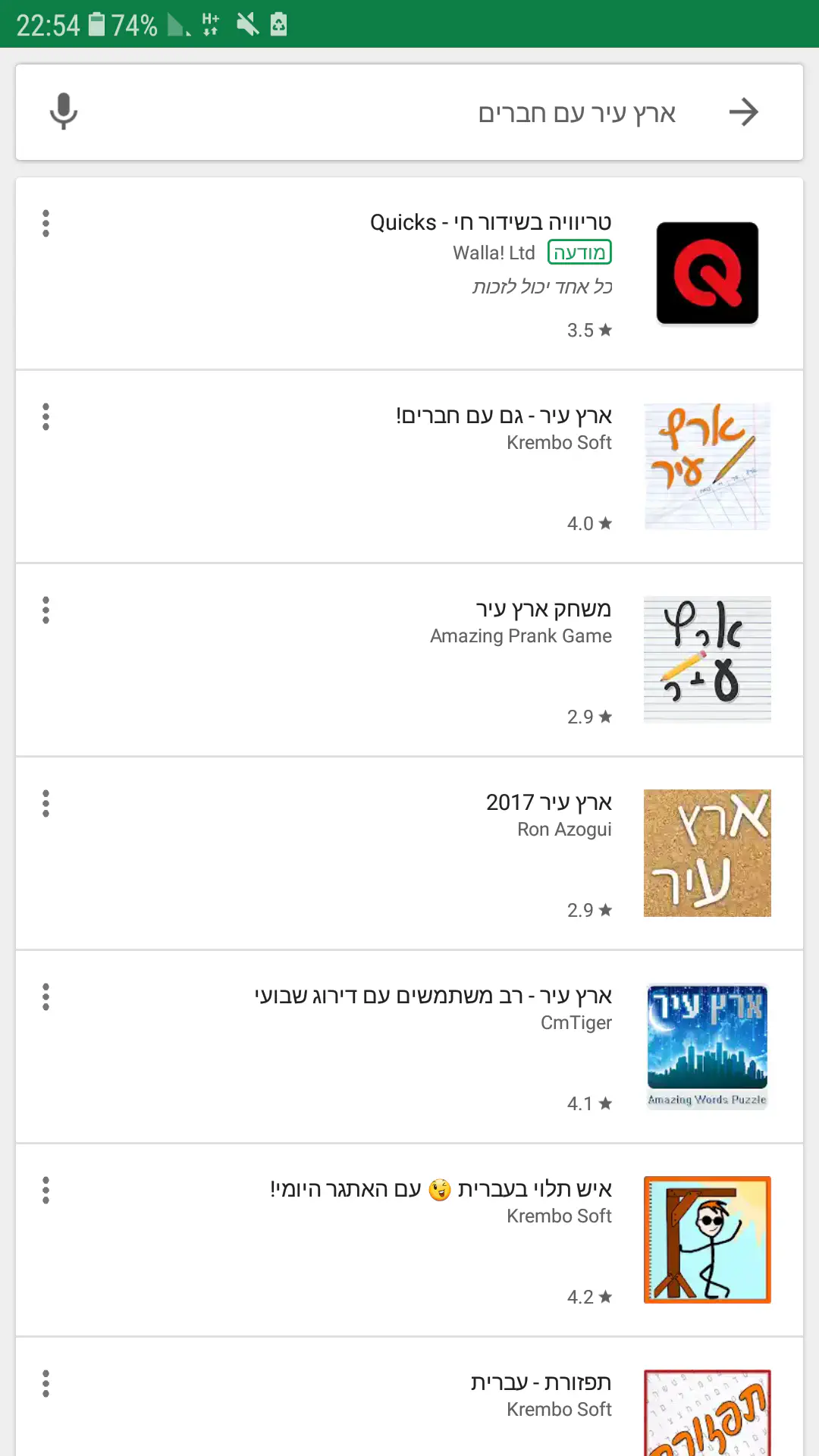
Task: Show options for ארץ עיר 2017
Action: pos(46,804)
